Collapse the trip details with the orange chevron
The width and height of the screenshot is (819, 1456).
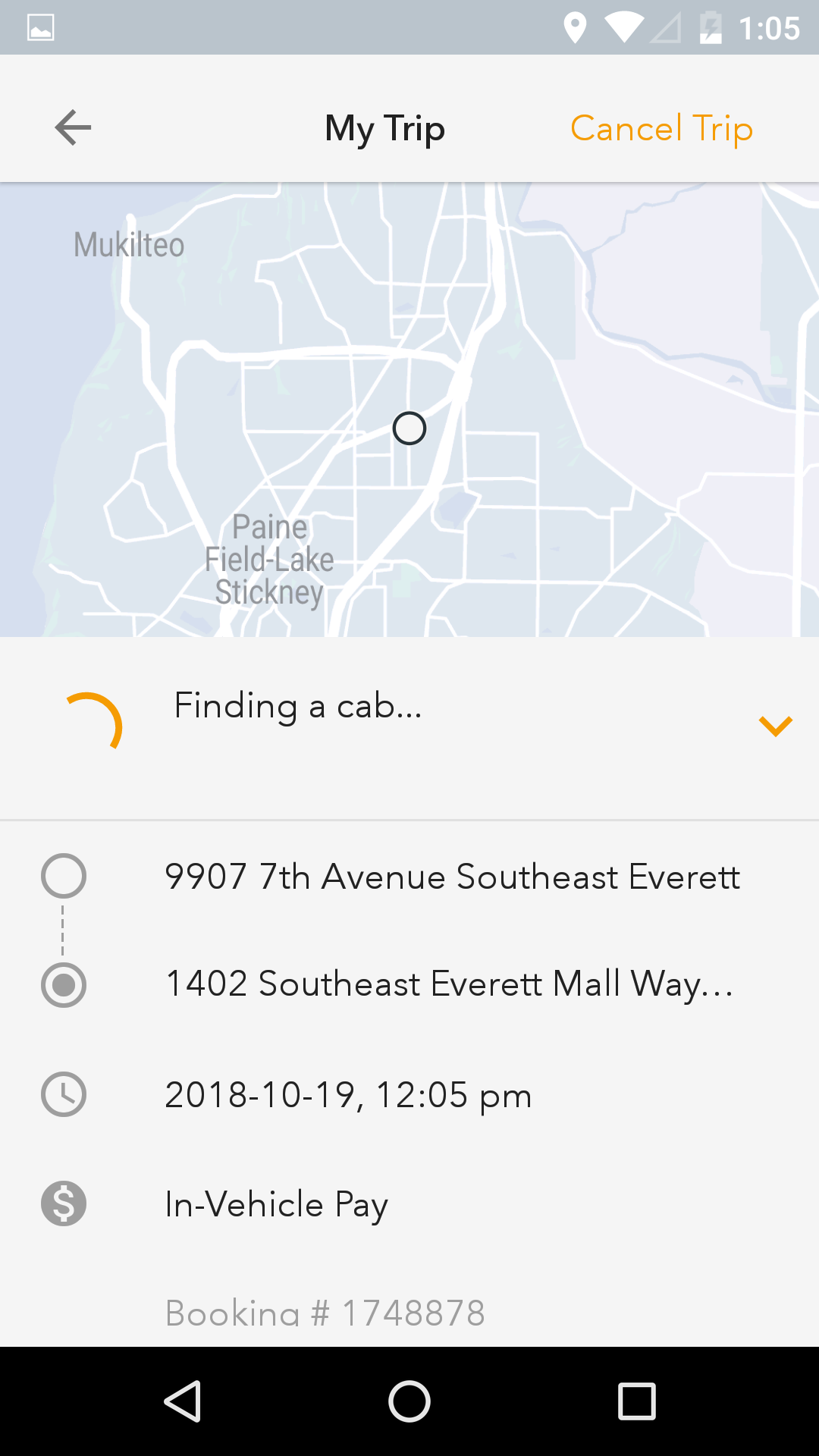click(776, 726)
